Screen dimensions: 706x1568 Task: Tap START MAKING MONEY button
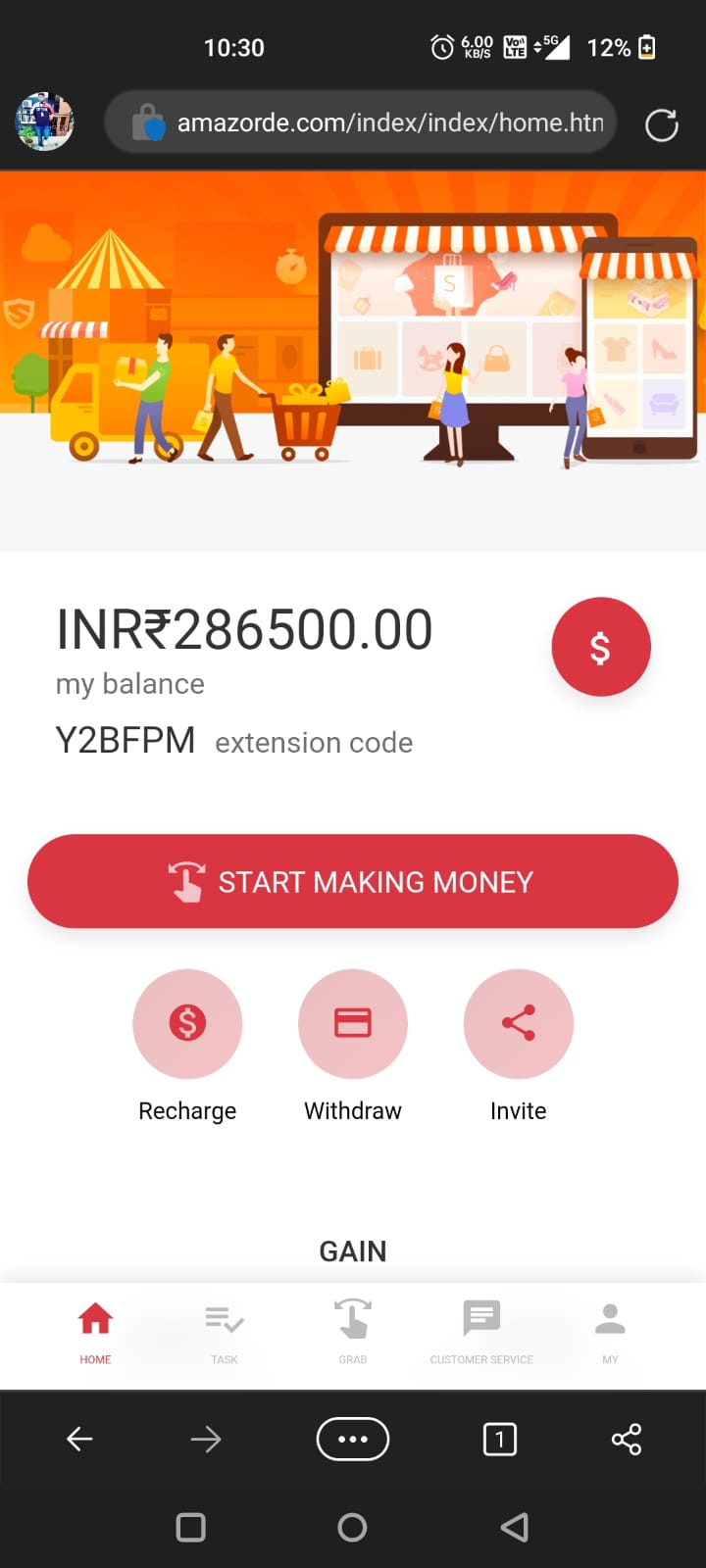point(353,881)
